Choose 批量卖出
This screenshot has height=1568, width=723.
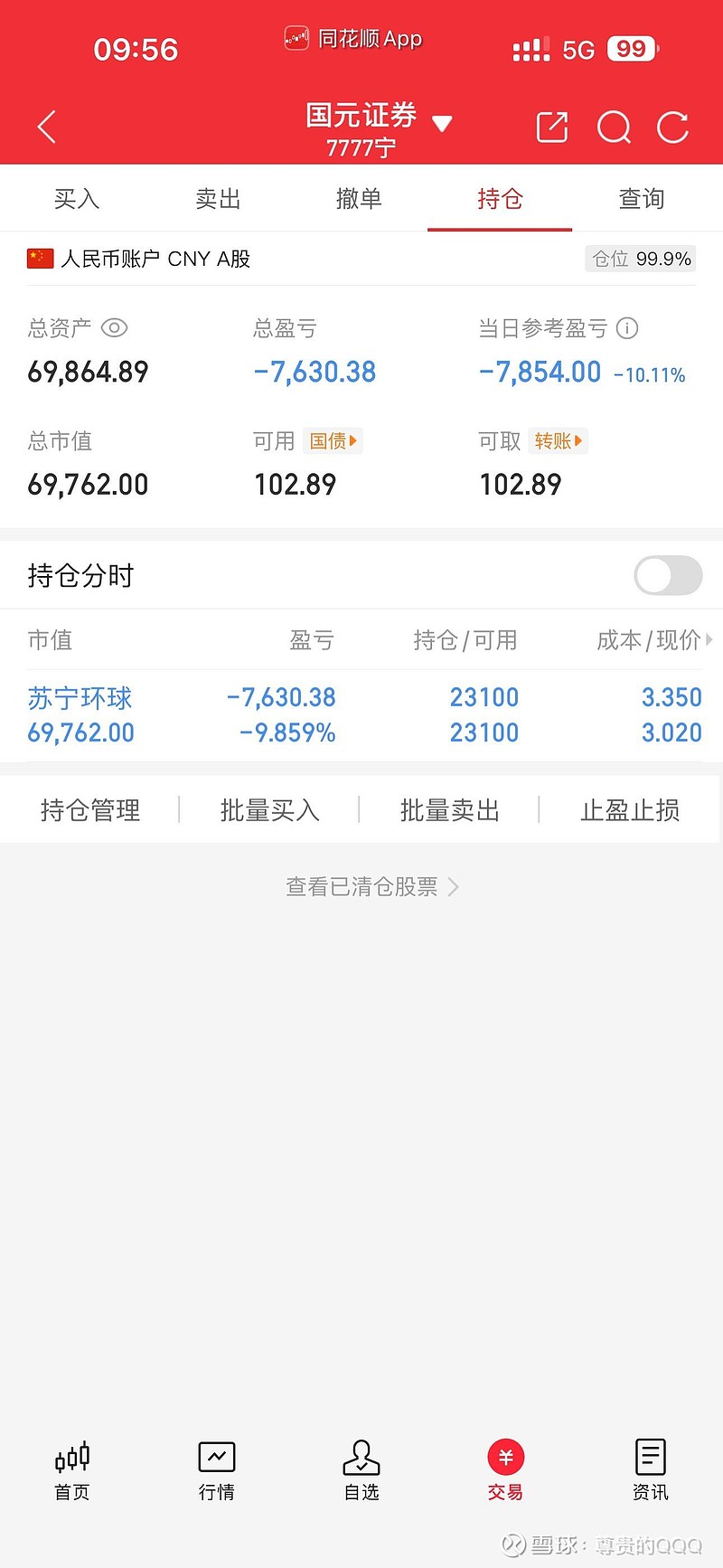tap(449, 810)
